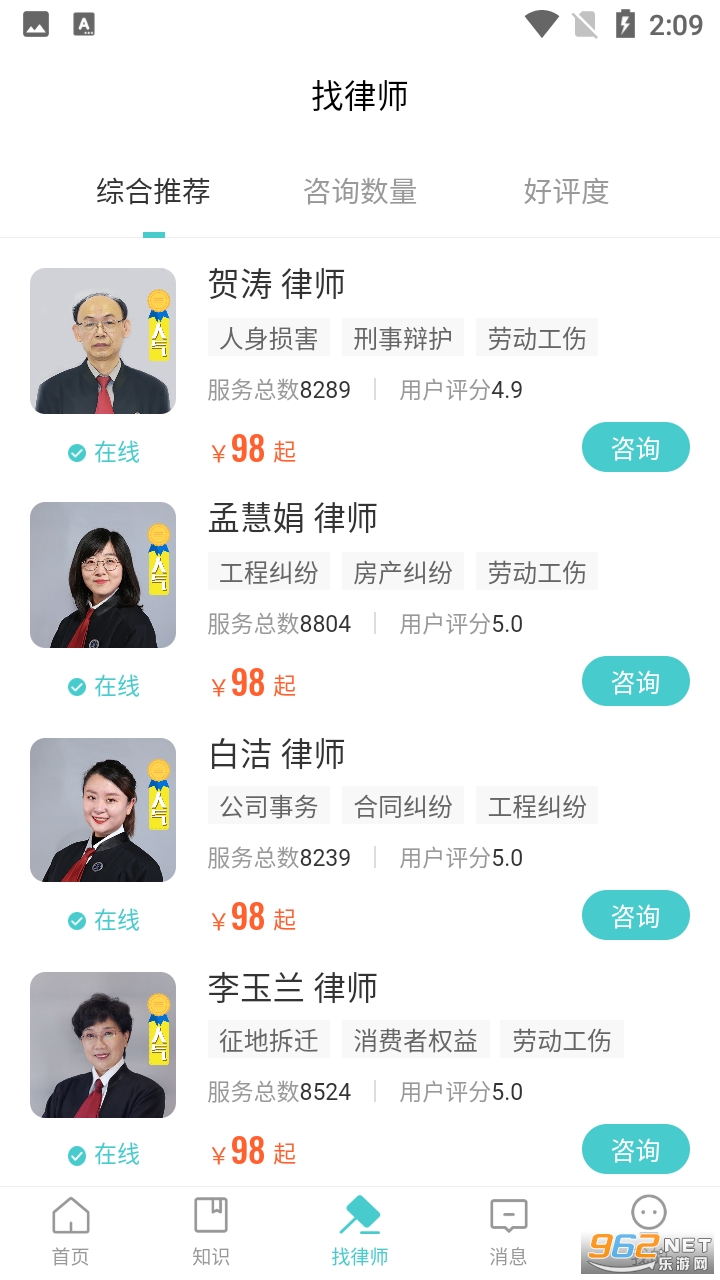Open the 消息 messages tab
The width and height of the screenshot is (720, 1280).
(508, 1232)
